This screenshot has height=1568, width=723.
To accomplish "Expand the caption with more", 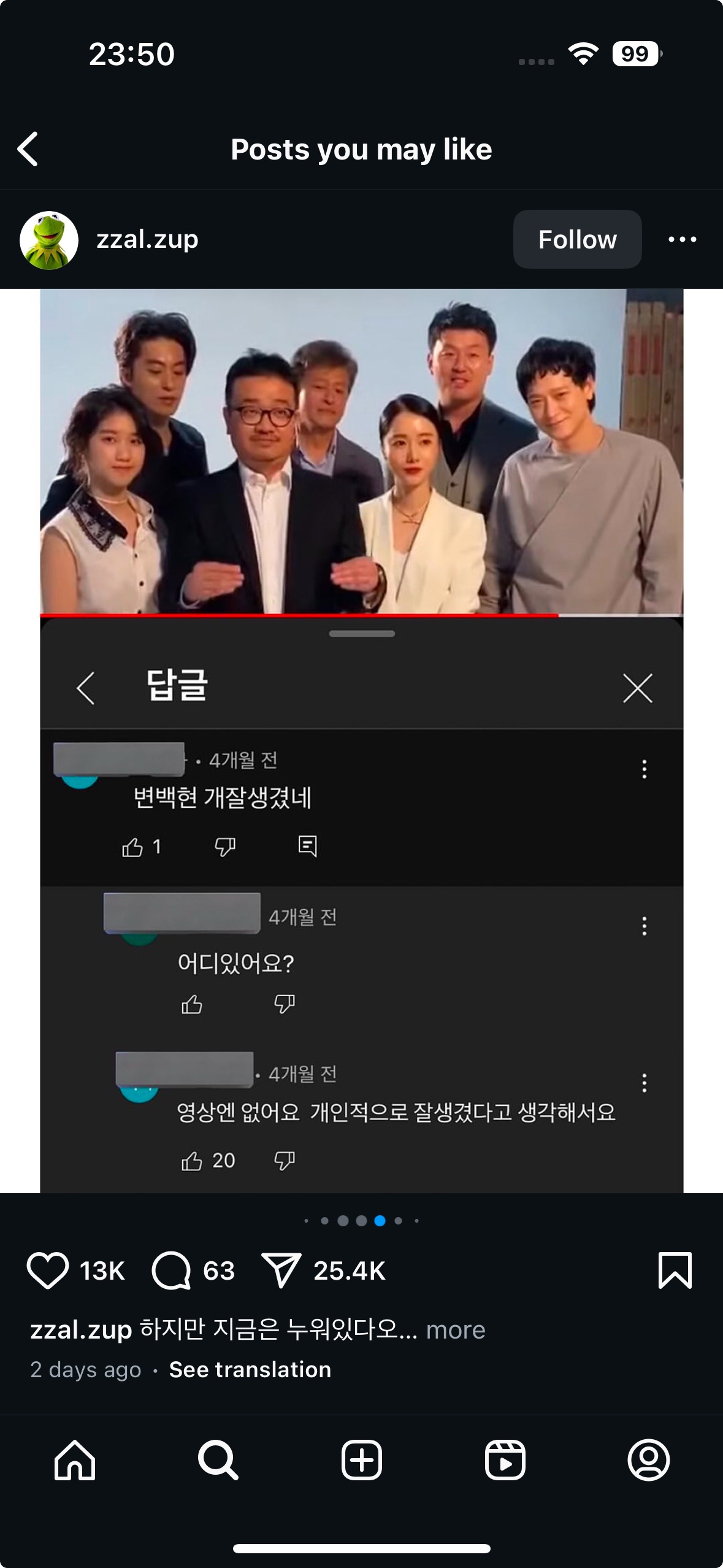I will coord(456,1330).
